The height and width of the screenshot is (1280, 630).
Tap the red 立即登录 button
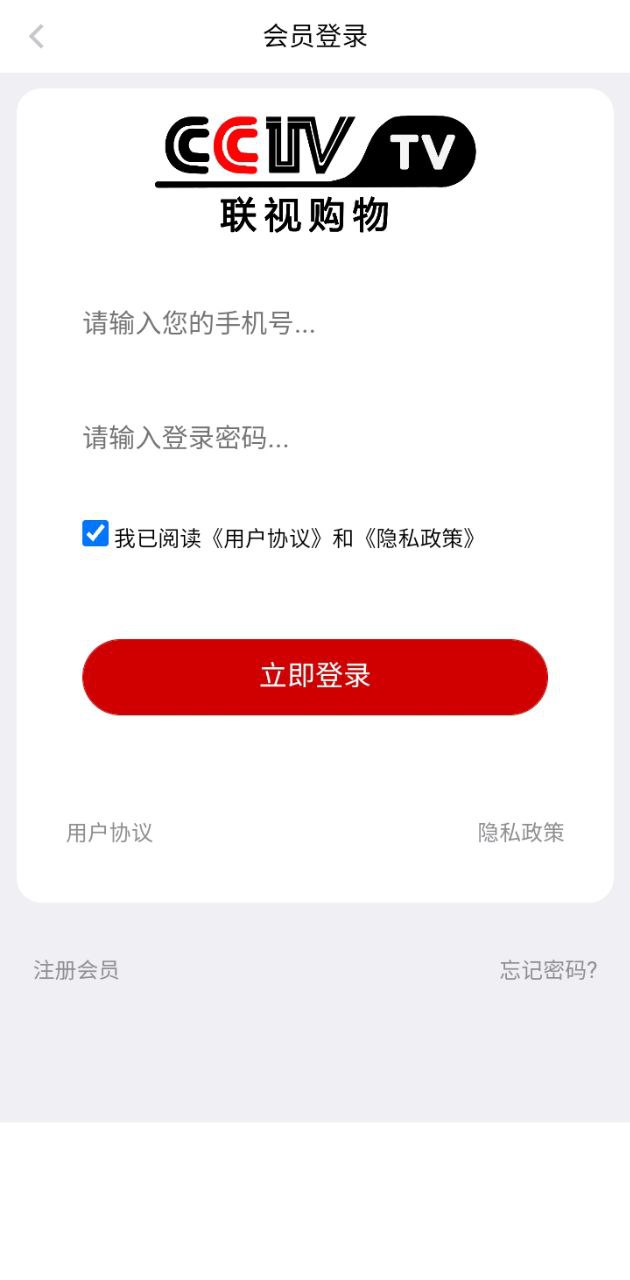coord(314,677)
